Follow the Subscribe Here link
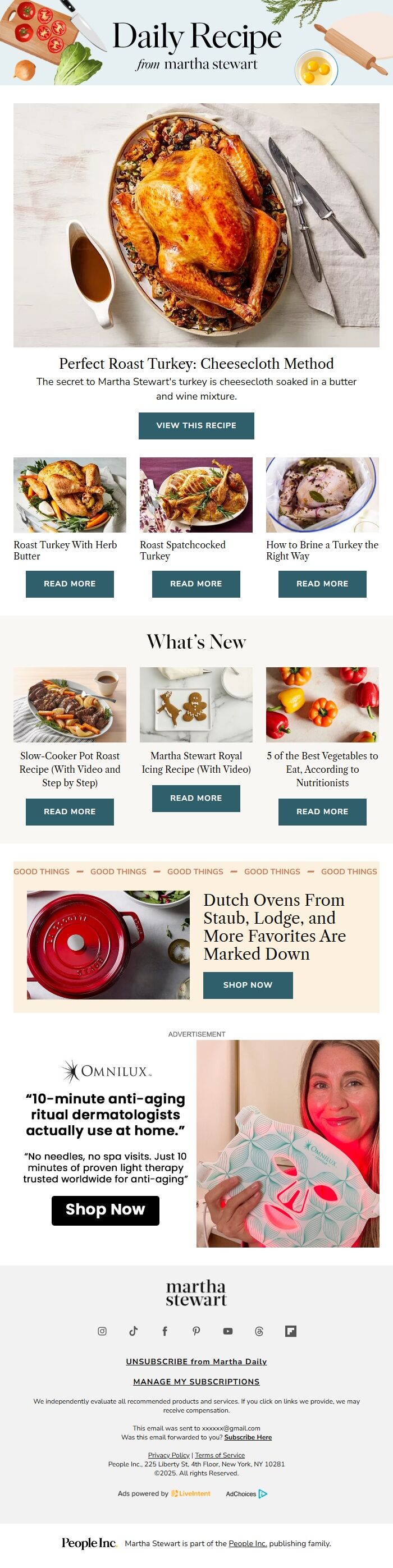The image size is (393, 1568). (248, 1437)
